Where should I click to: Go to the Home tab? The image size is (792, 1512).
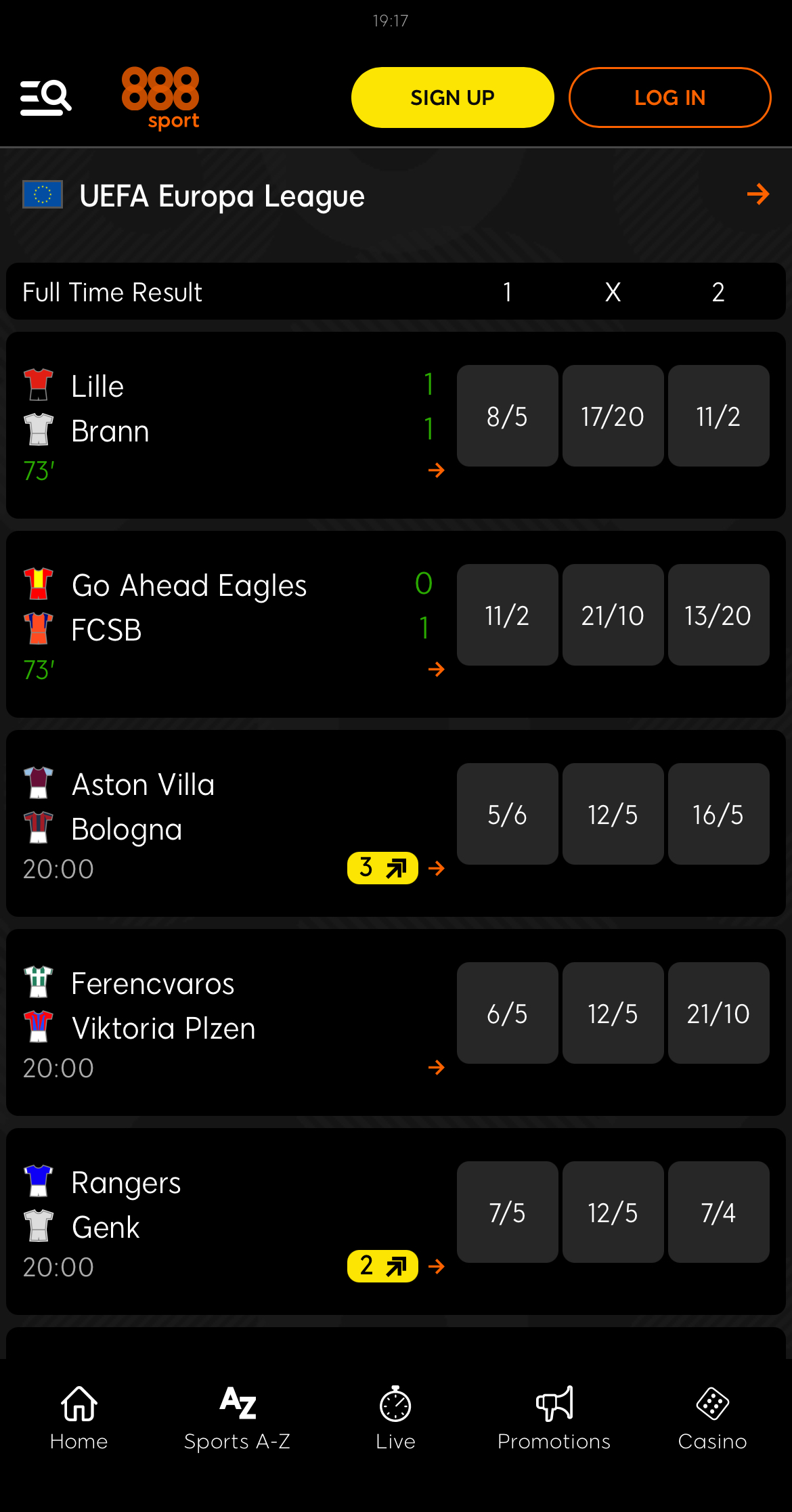pos(79,1417)
